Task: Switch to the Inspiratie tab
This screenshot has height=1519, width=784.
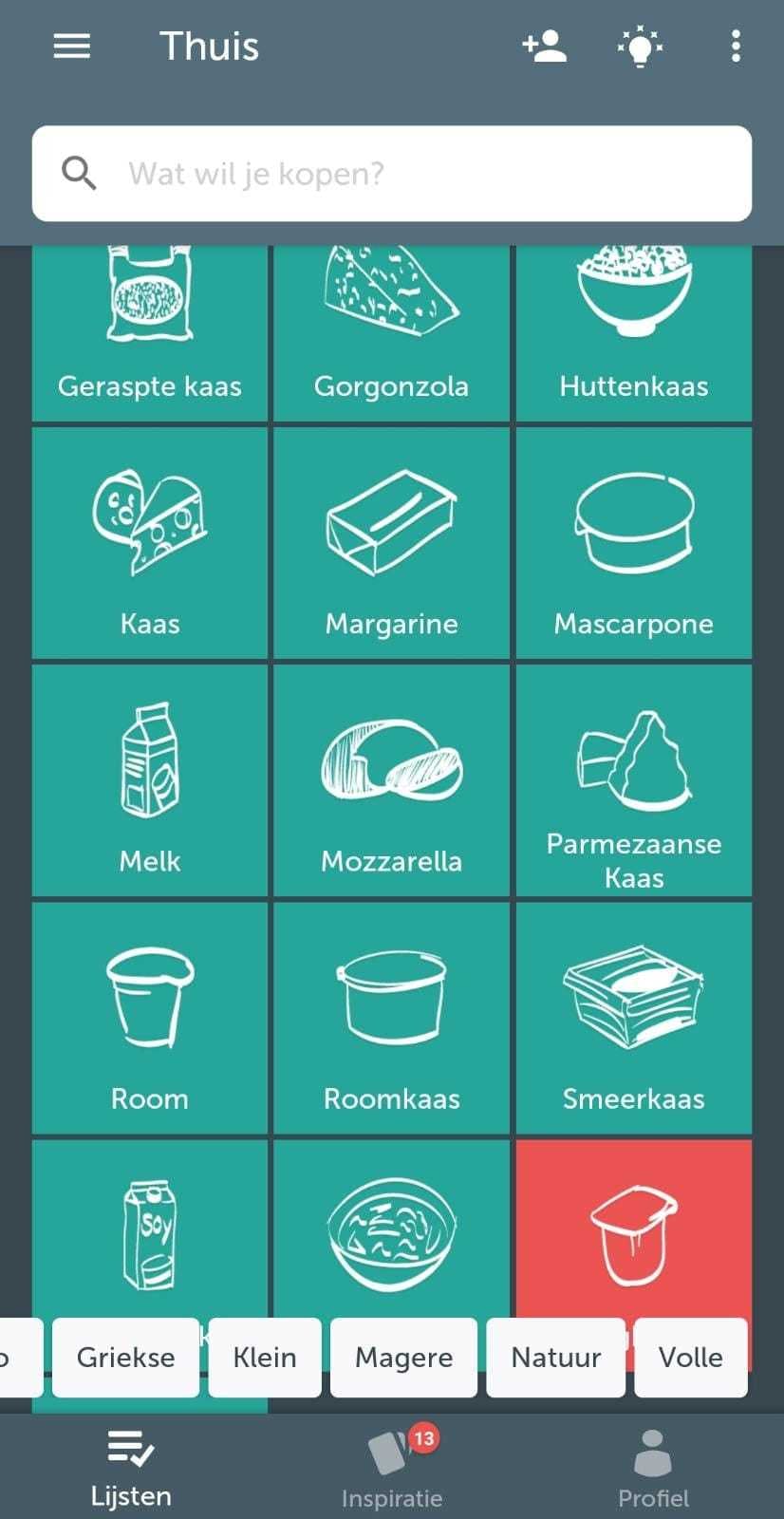Action: click(x=391, y=1462)
